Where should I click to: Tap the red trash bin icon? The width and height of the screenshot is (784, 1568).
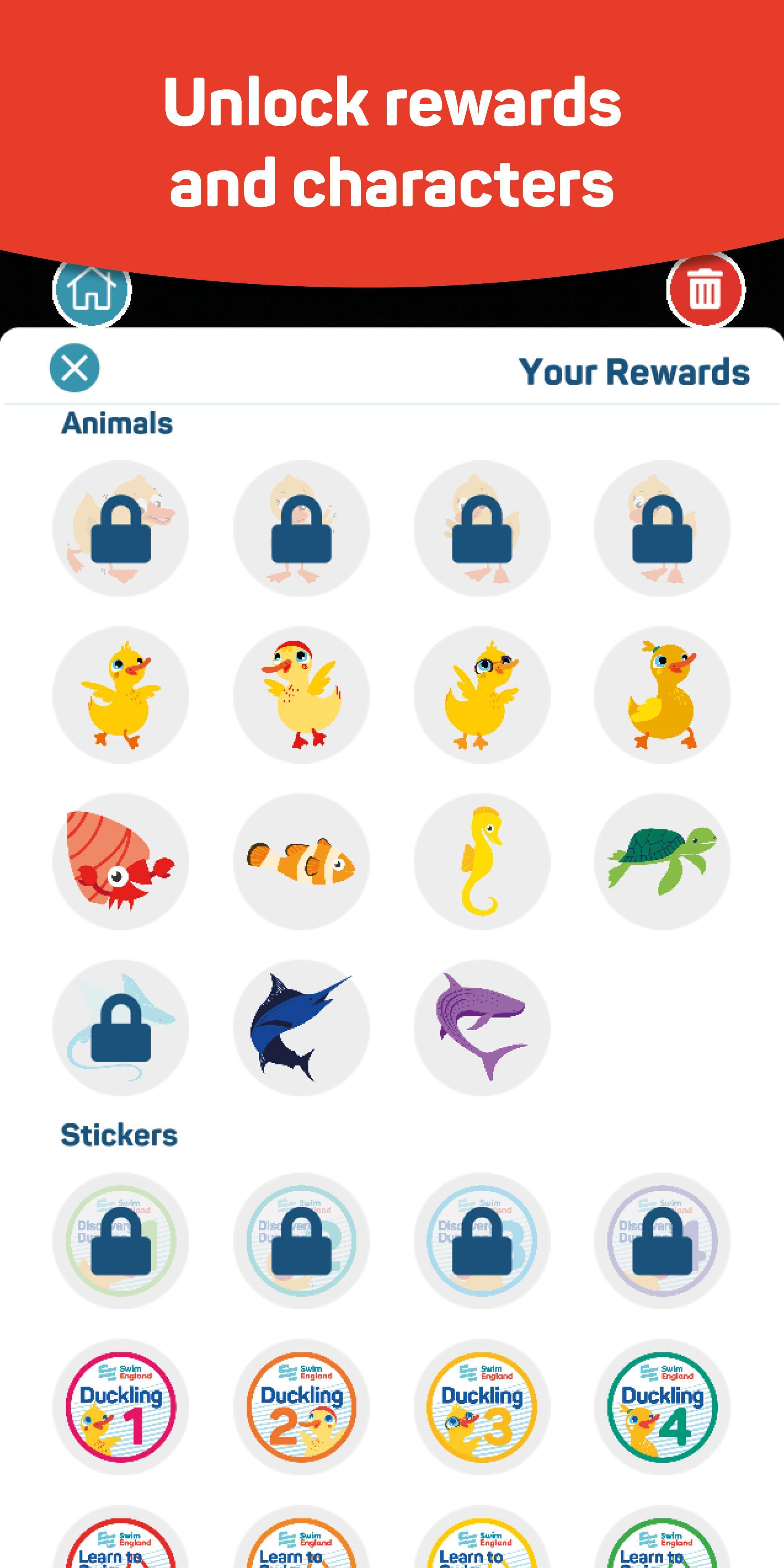pos(706,289)
